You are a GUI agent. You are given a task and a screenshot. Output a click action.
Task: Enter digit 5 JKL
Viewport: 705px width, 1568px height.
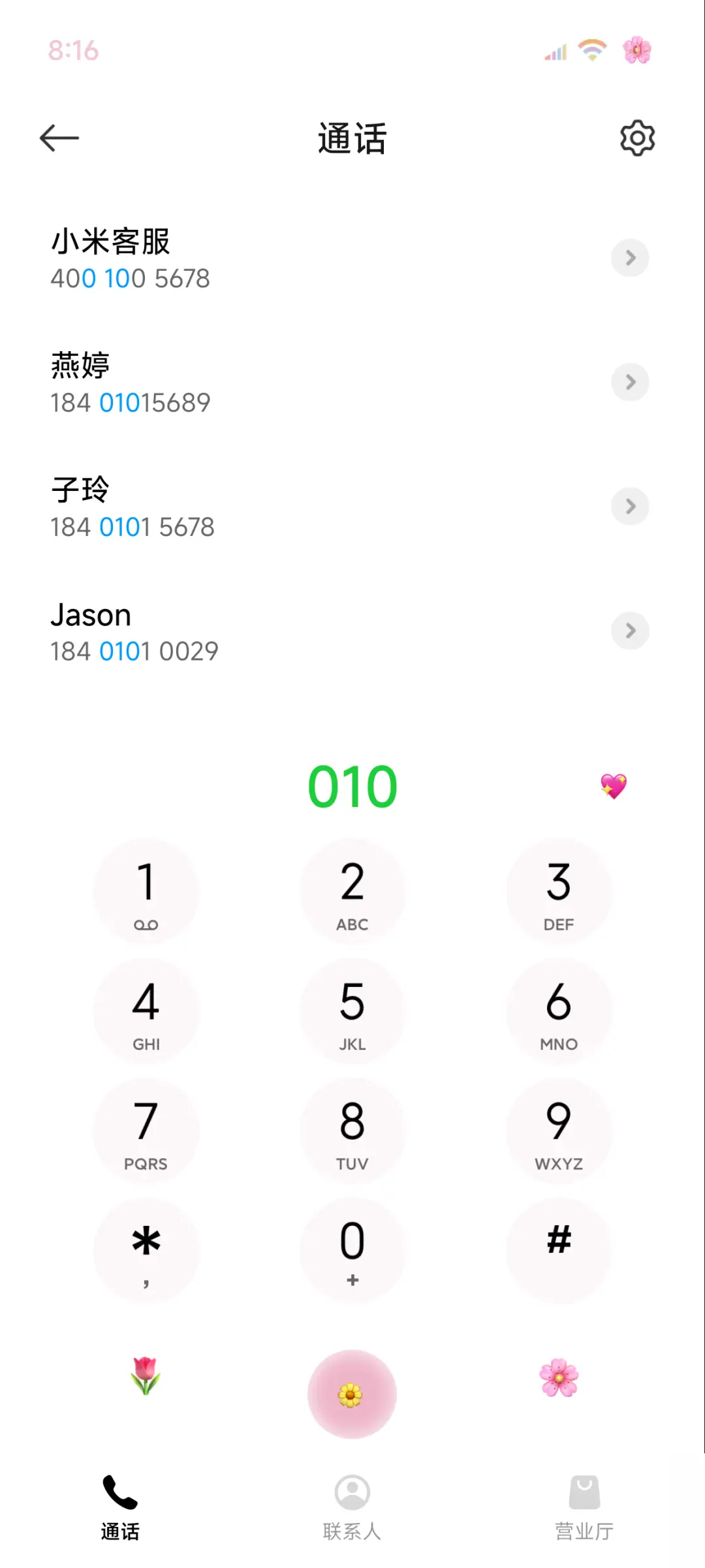tap(352, 1011)
